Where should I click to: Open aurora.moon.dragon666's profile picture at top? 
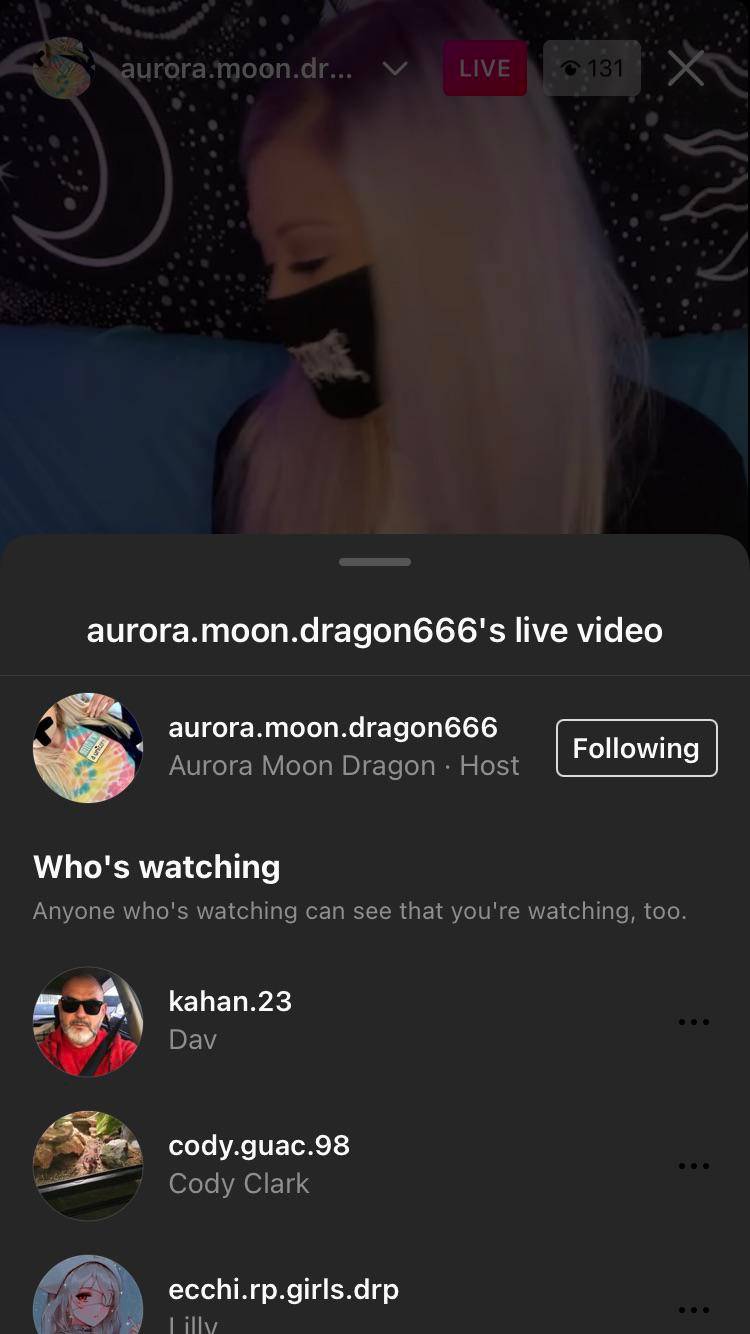point(64,68)
